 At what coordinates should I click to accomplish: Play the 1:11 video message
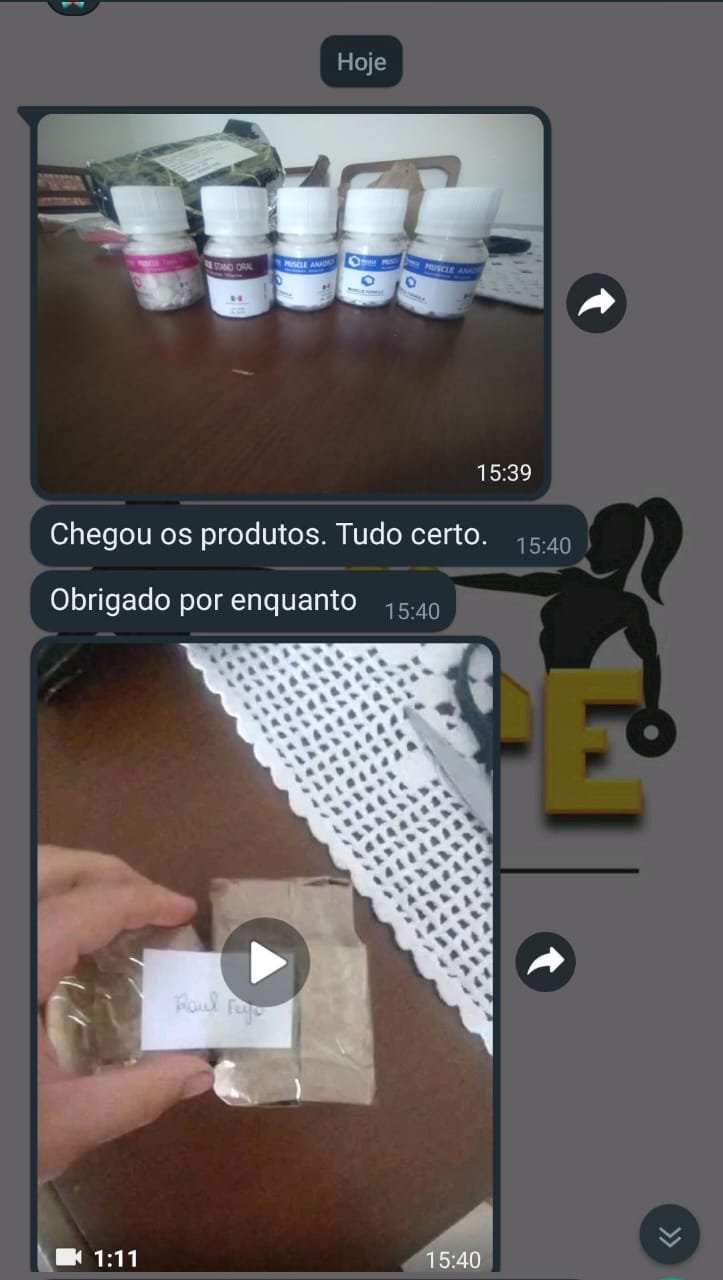[x=265, y=962]
